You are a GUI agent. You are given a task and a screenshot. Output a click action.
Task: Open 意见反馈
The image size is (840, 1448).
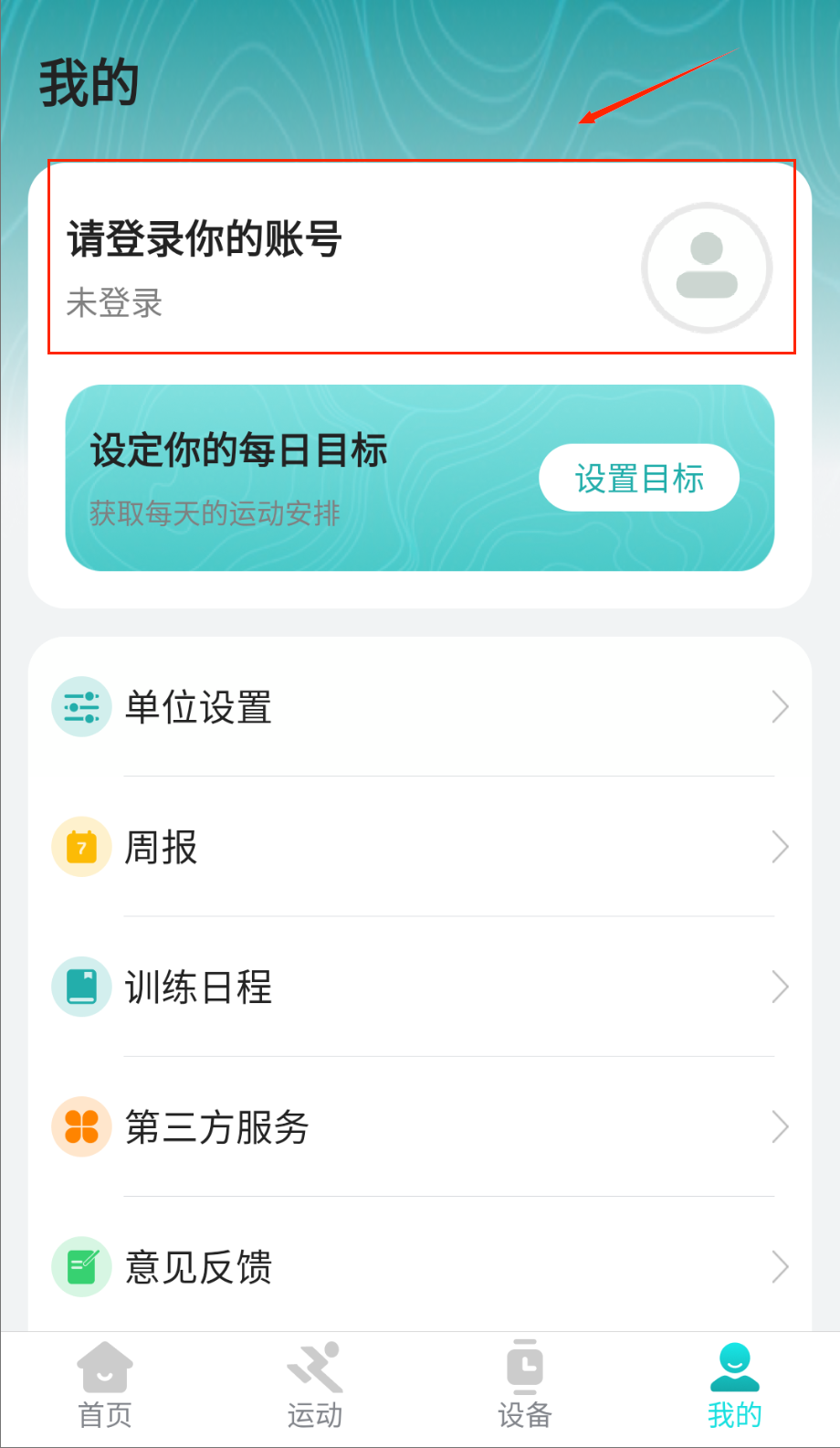(420, 1267)
